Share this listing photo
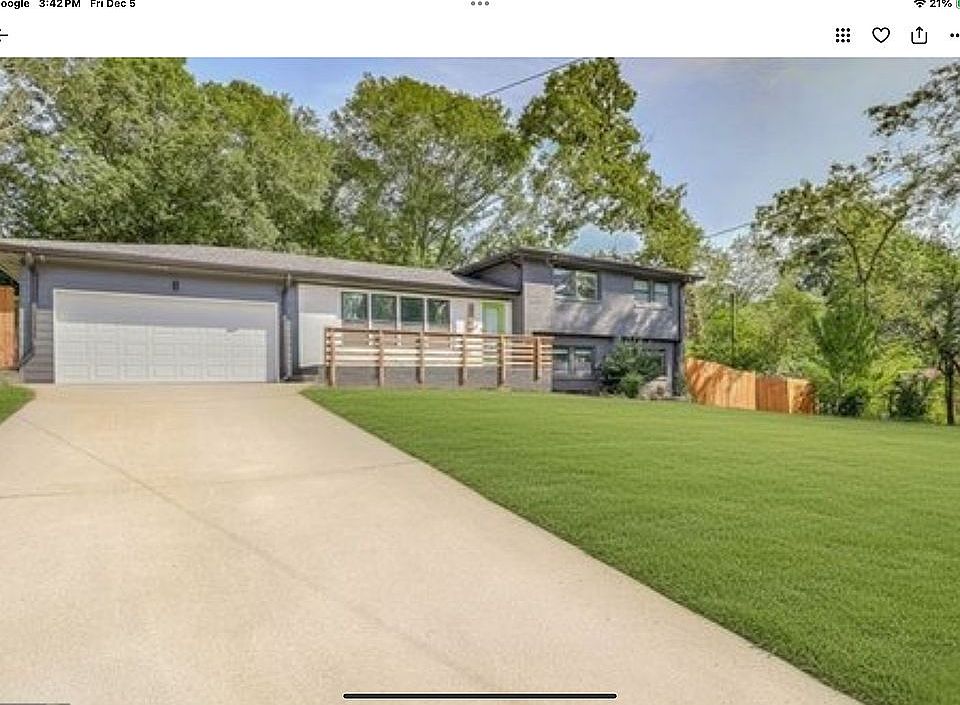Image resolution: width=960 pixels, height=705 pixels. [919, 35]
